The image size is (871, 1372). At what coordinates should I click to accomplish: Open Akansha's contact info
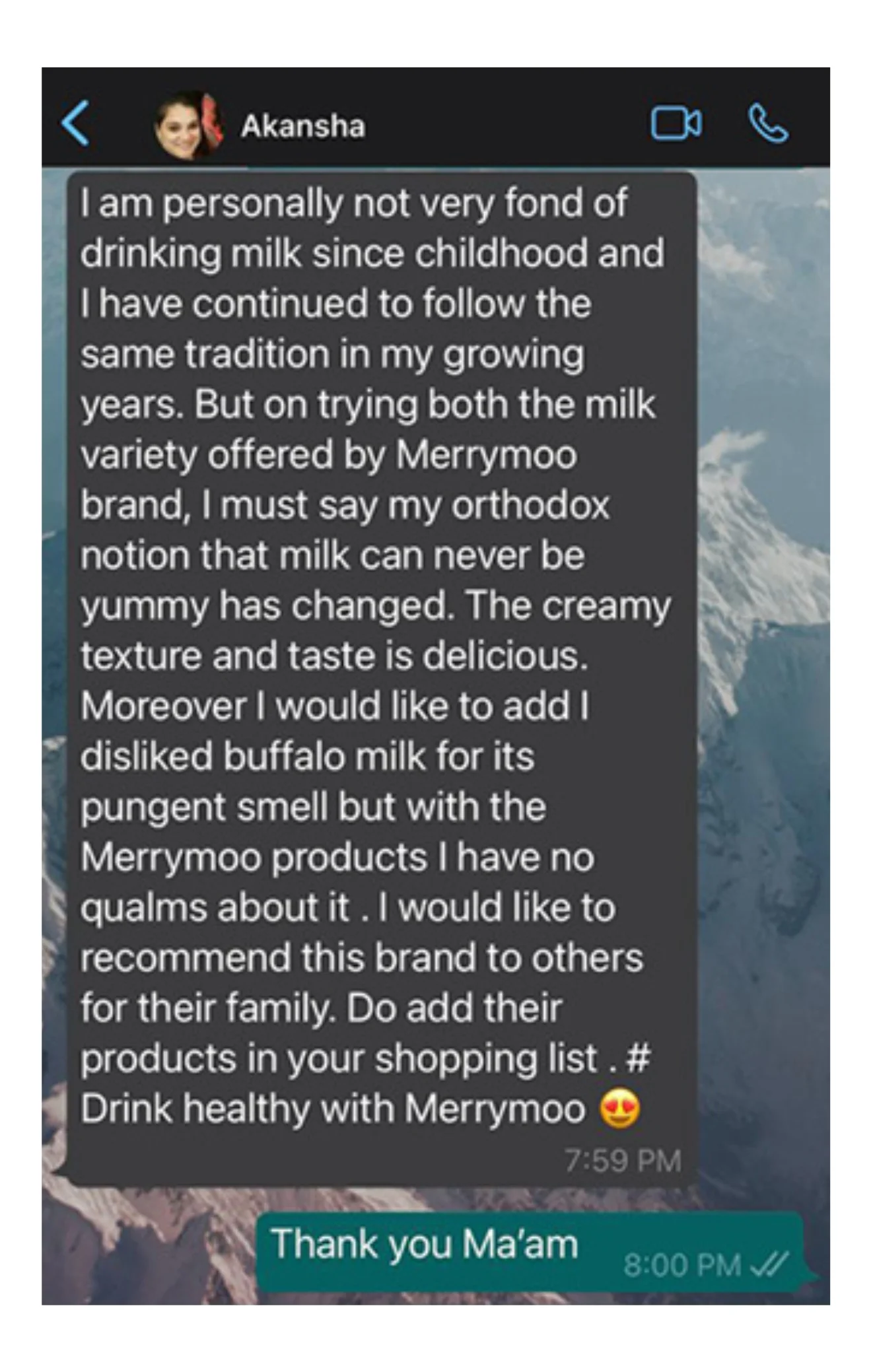click(x=302, y=125)
